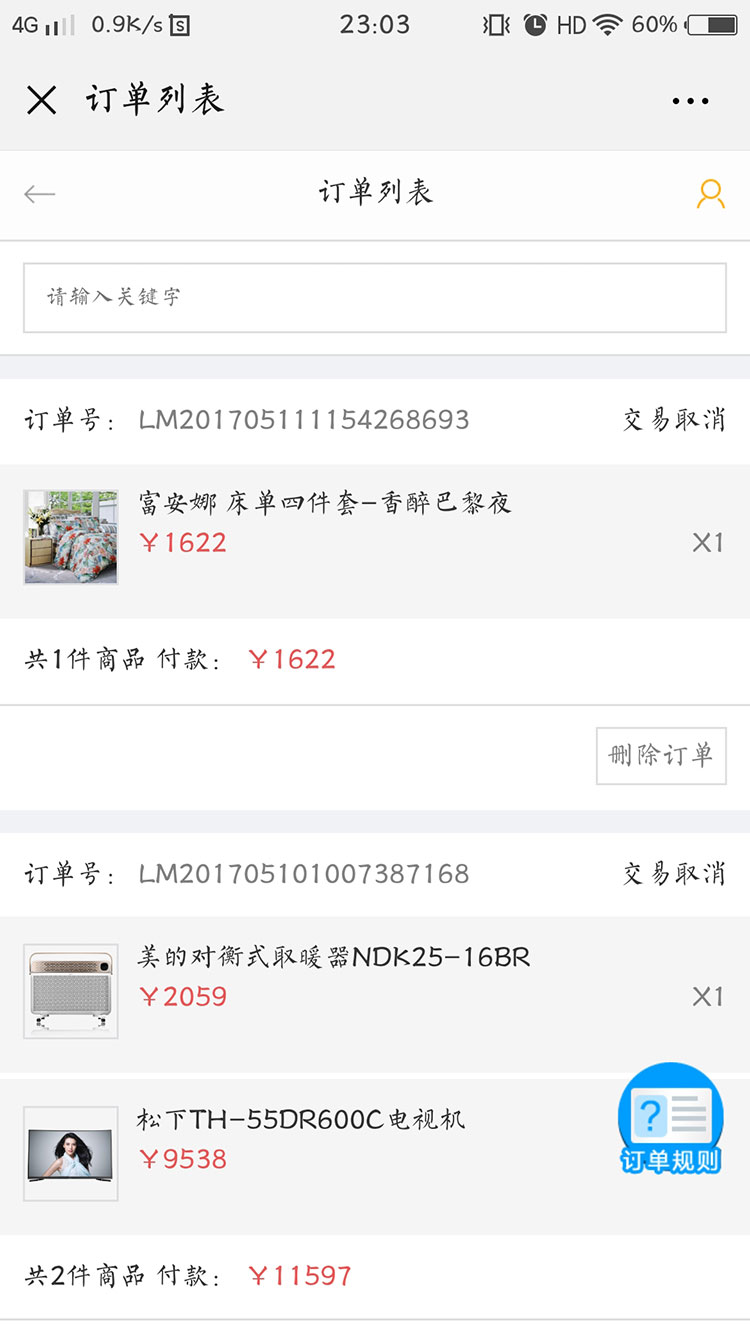Tap the 删除订单 button
Screen dimensions: 750x1333
[x=661, y=756]
